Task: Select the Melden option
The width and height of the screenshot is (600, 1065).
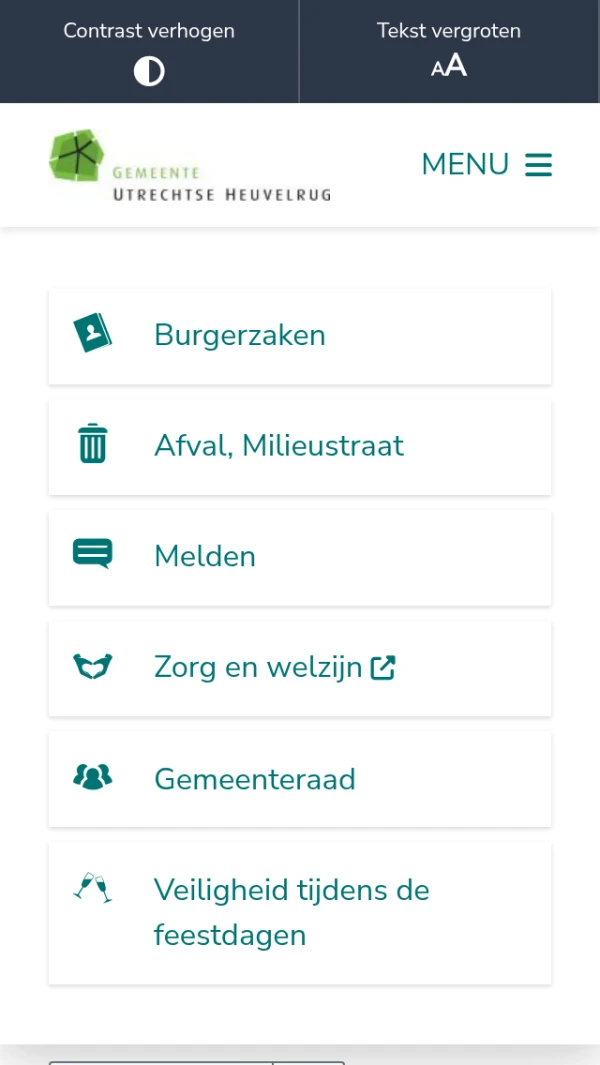Action: (x=299, y=557)
